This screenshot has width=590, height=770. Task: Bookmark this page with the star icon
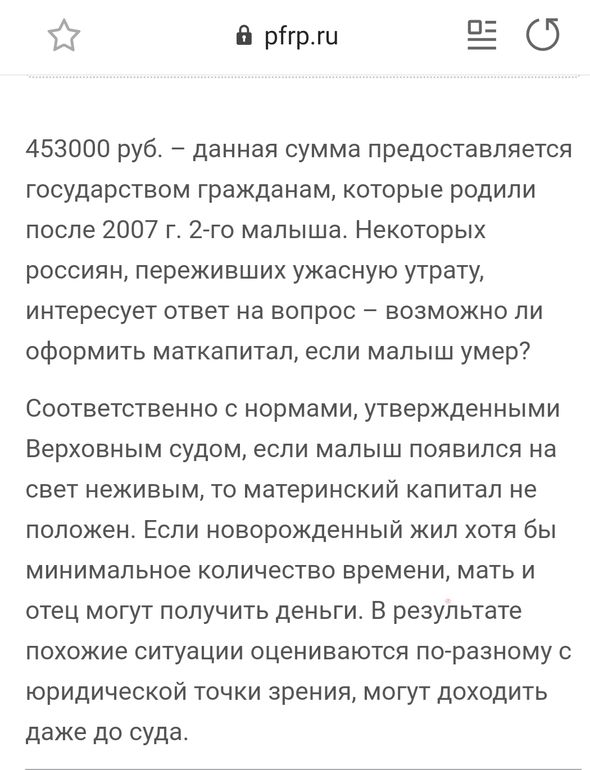tap(64, 35)
